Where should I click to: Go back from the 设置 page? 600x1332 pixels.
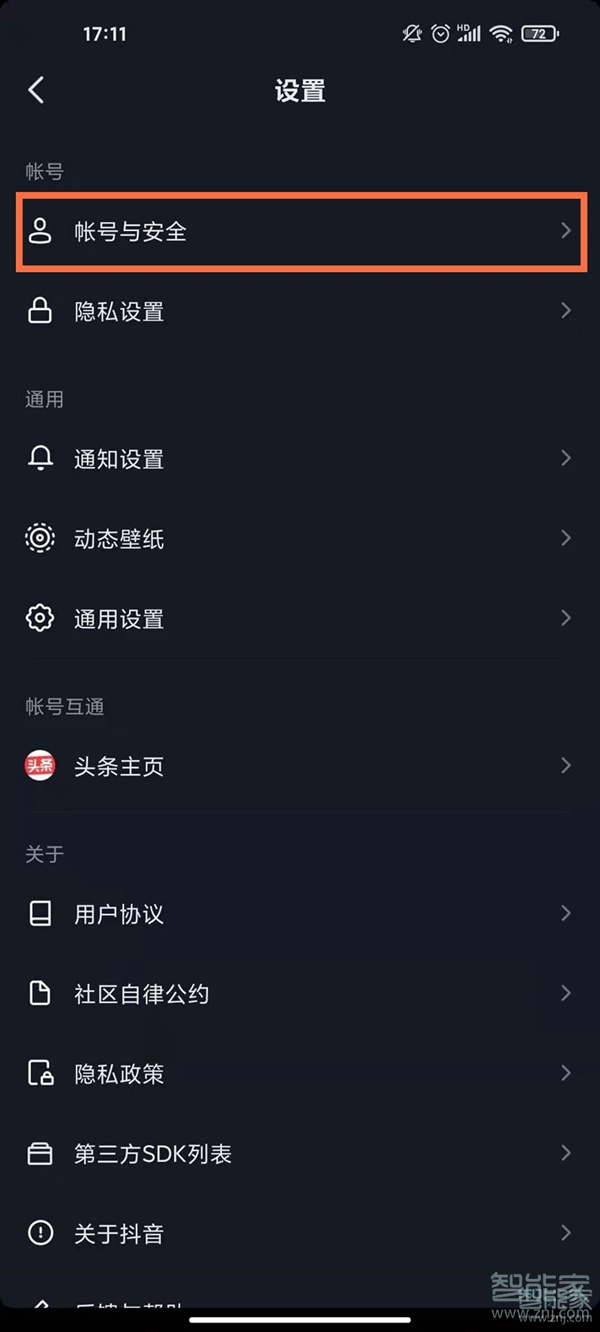point(37,91)
